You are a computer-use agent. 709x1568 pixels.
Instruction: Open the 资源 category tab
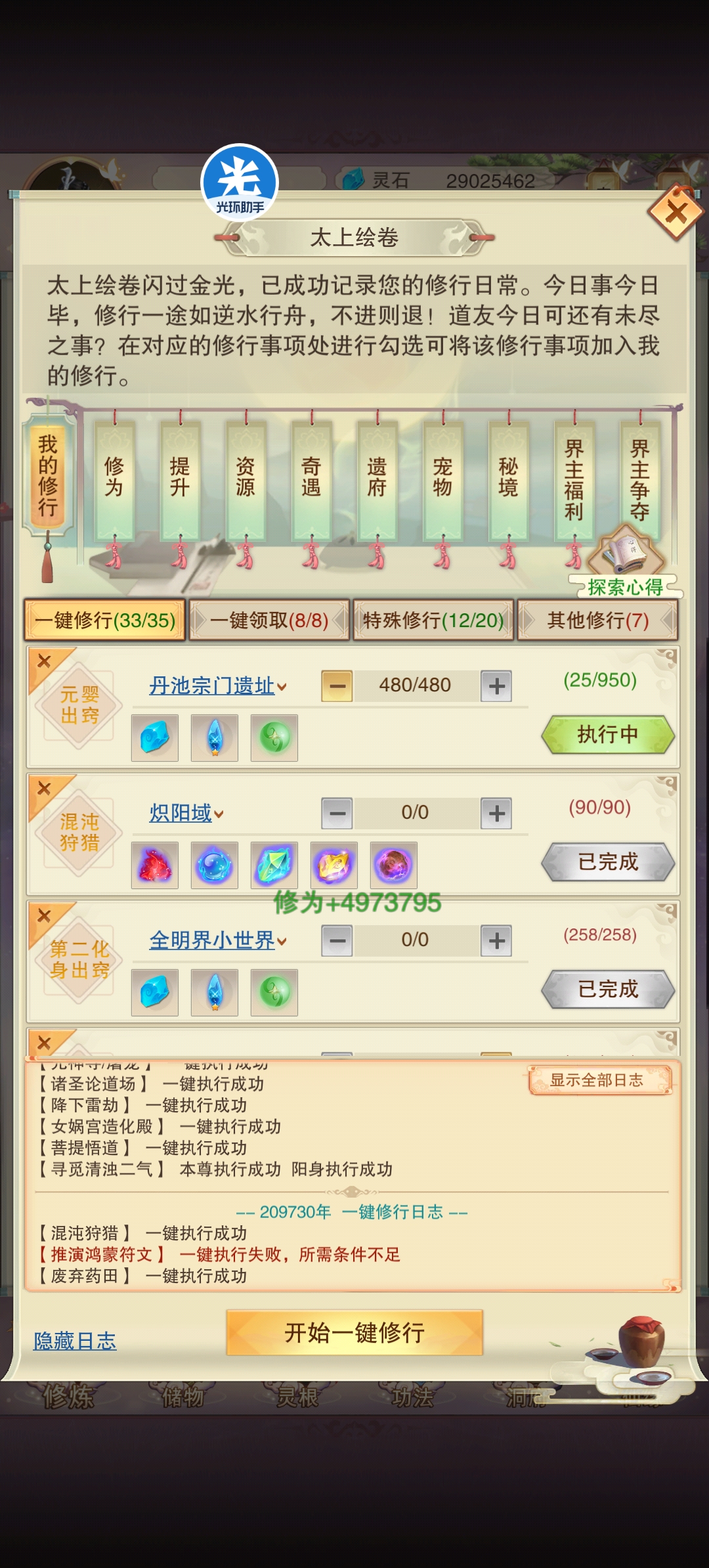click(x=246, y=478)
